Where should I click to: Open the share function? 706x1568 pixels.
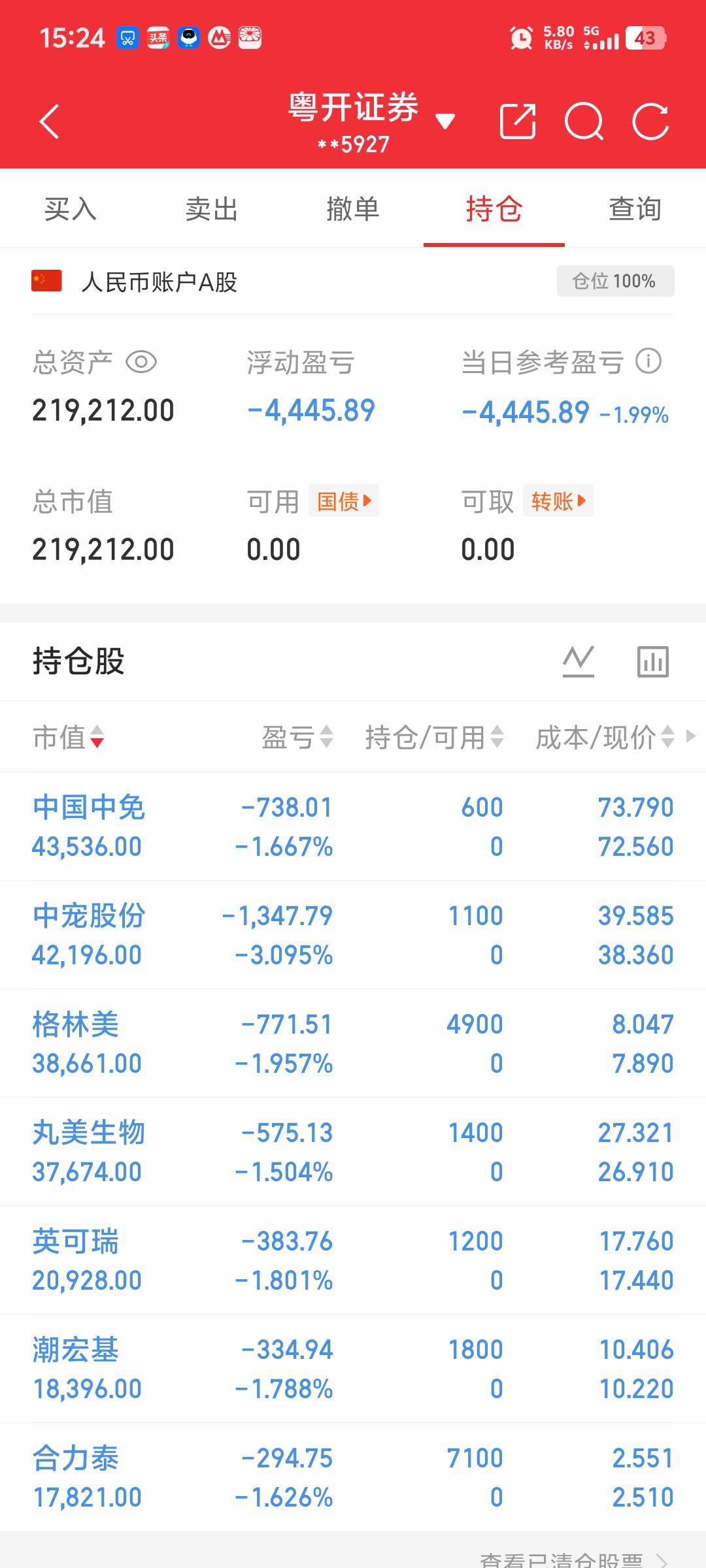(x=518, y=122)
